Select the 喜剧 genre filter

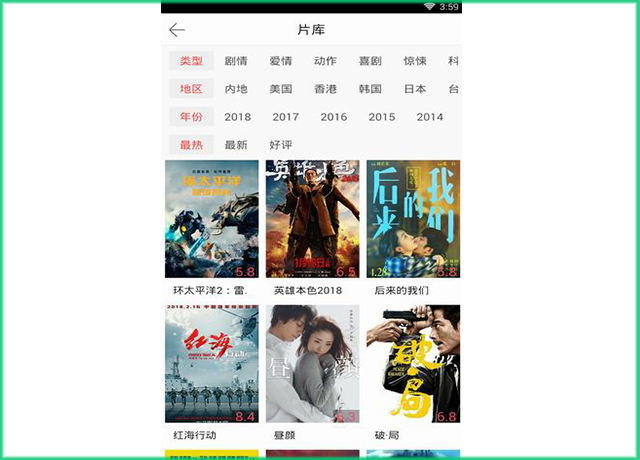370,61
